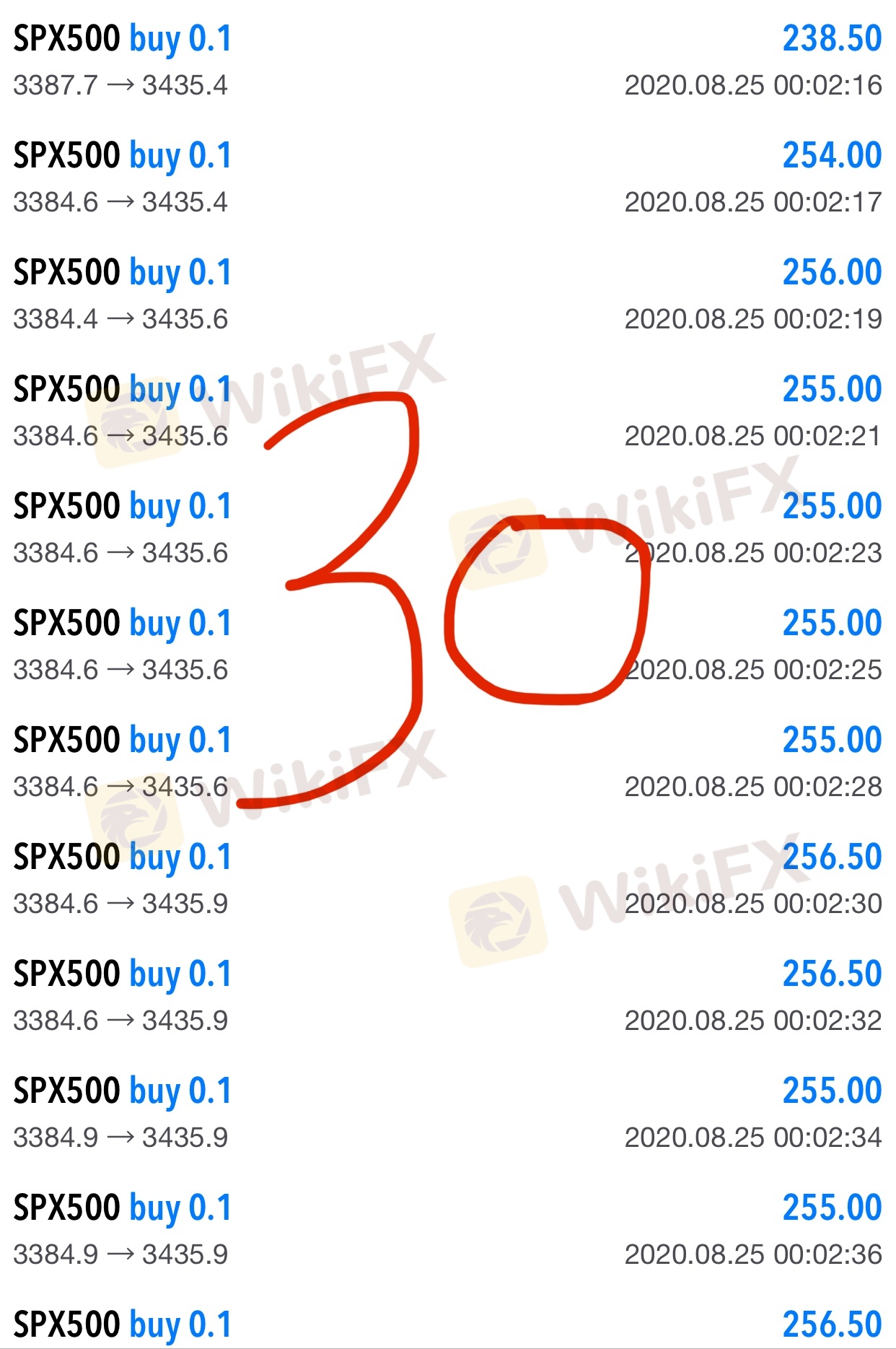
Task: Open the SPX500 trade closed at 00:02:28
Action: click(447, 762)
